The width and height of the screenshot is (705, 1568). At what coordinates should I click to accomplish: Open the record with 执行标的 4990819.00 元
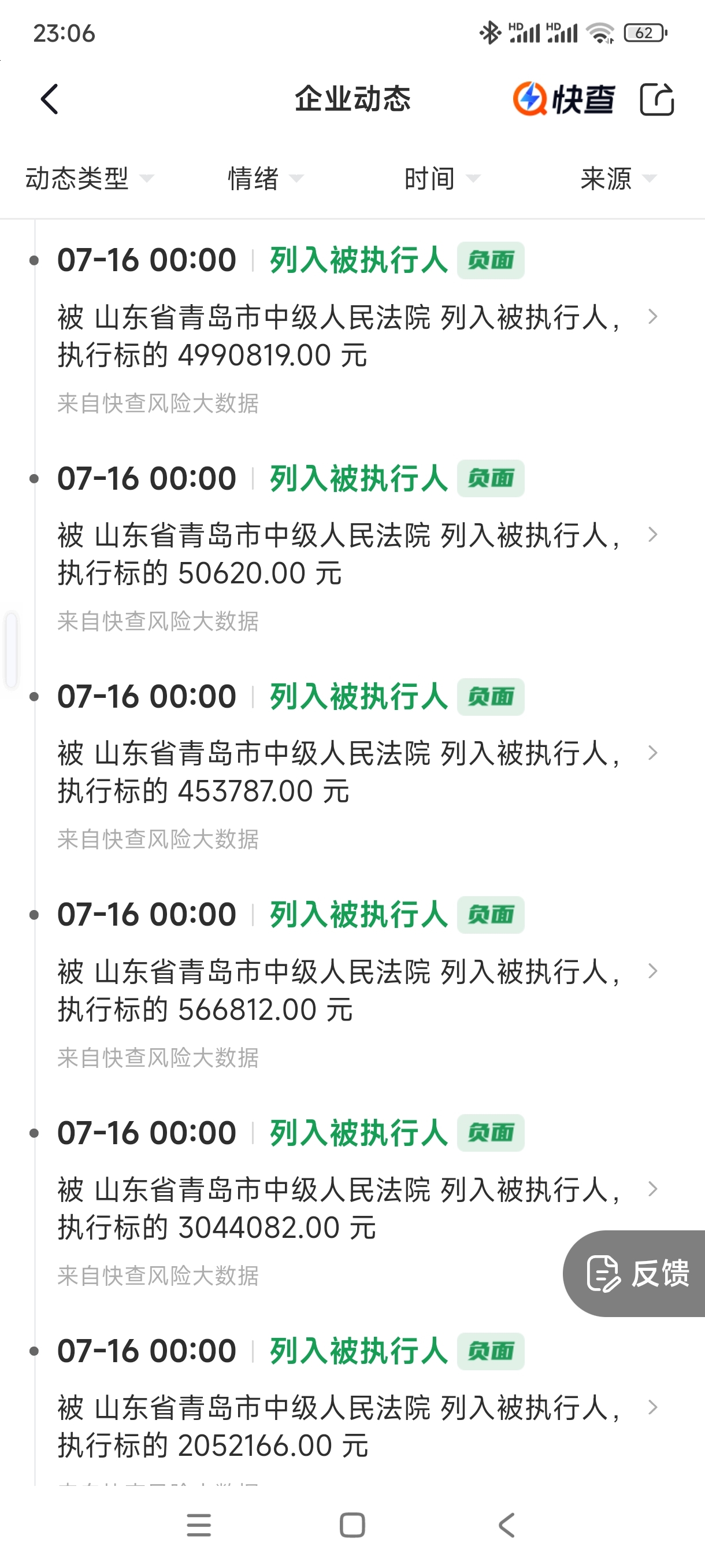coord(358,336)
